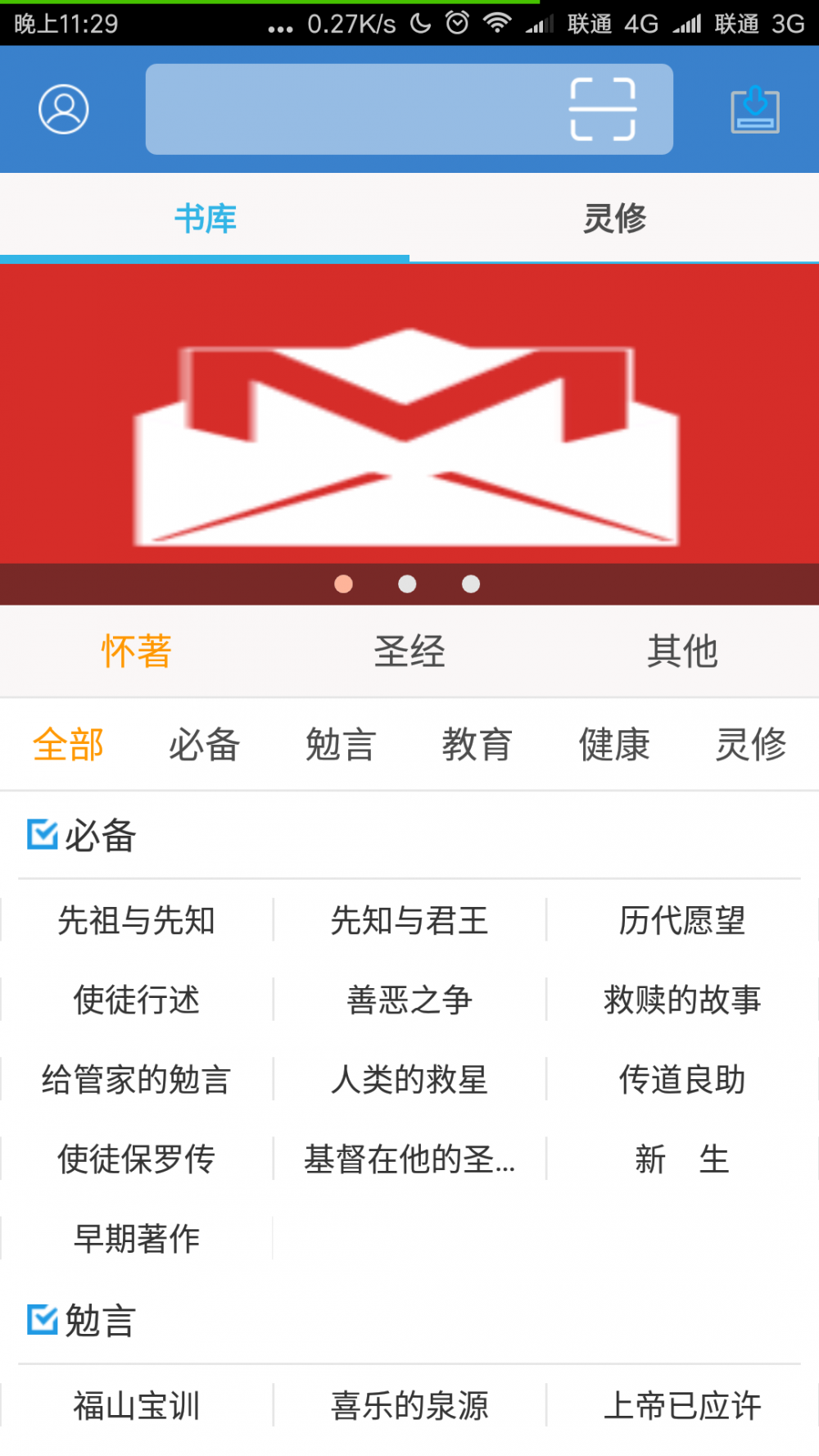Open the user profile icon
This screenshot has width=819, height=1456.
click(63, 109)
